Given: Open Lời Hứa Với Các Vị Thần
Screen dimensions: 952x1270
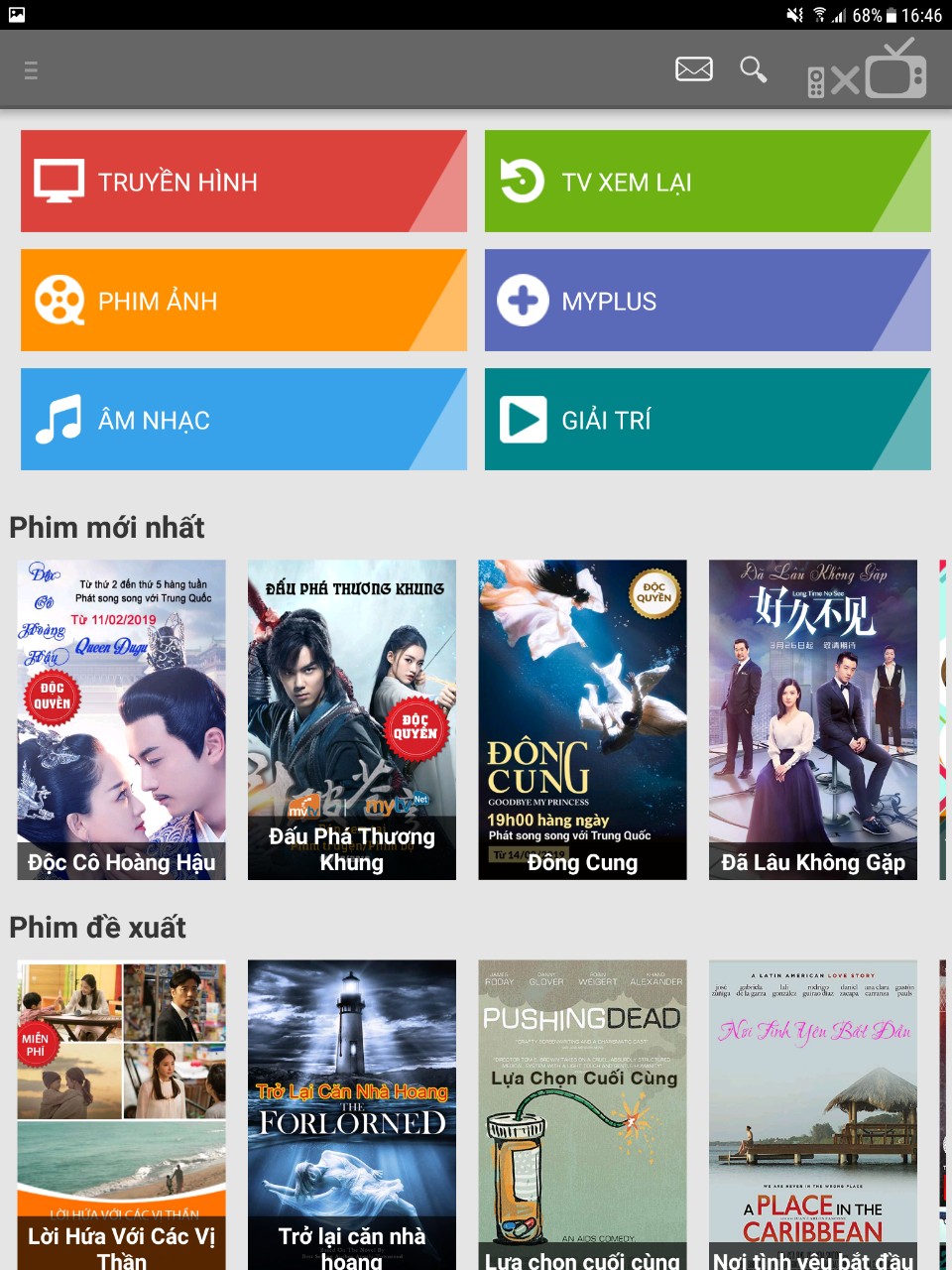Looking at the screenshot, I should (x=121, y=1111).
